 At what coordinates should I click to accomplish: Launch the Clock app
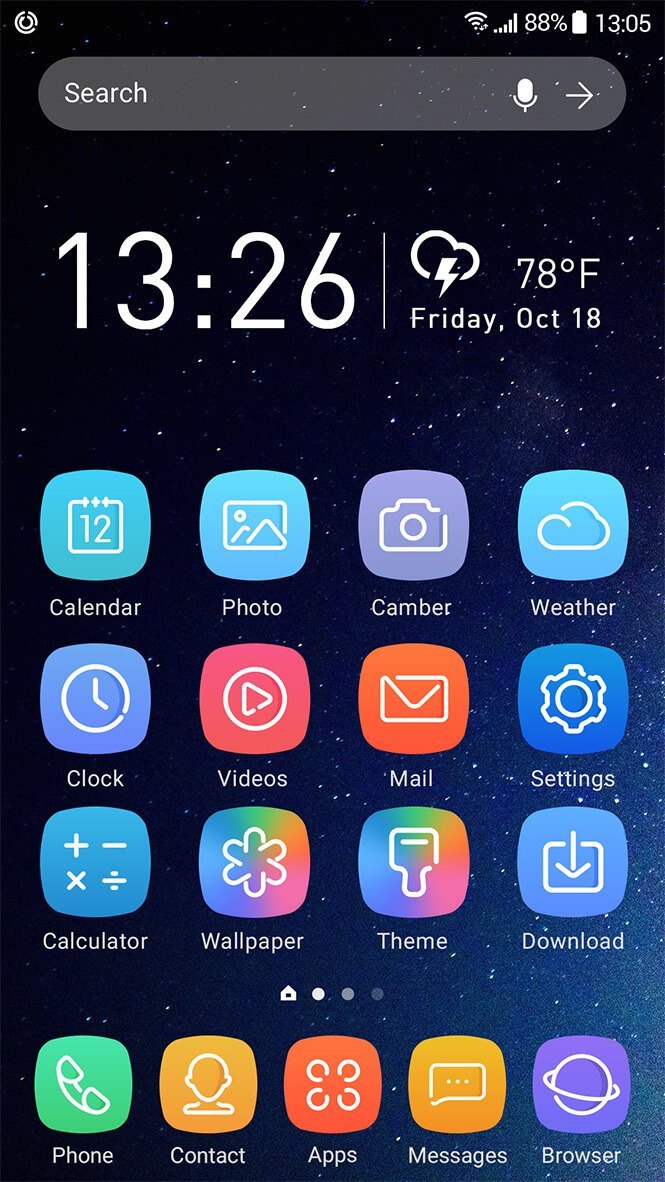tap(95, 698)
